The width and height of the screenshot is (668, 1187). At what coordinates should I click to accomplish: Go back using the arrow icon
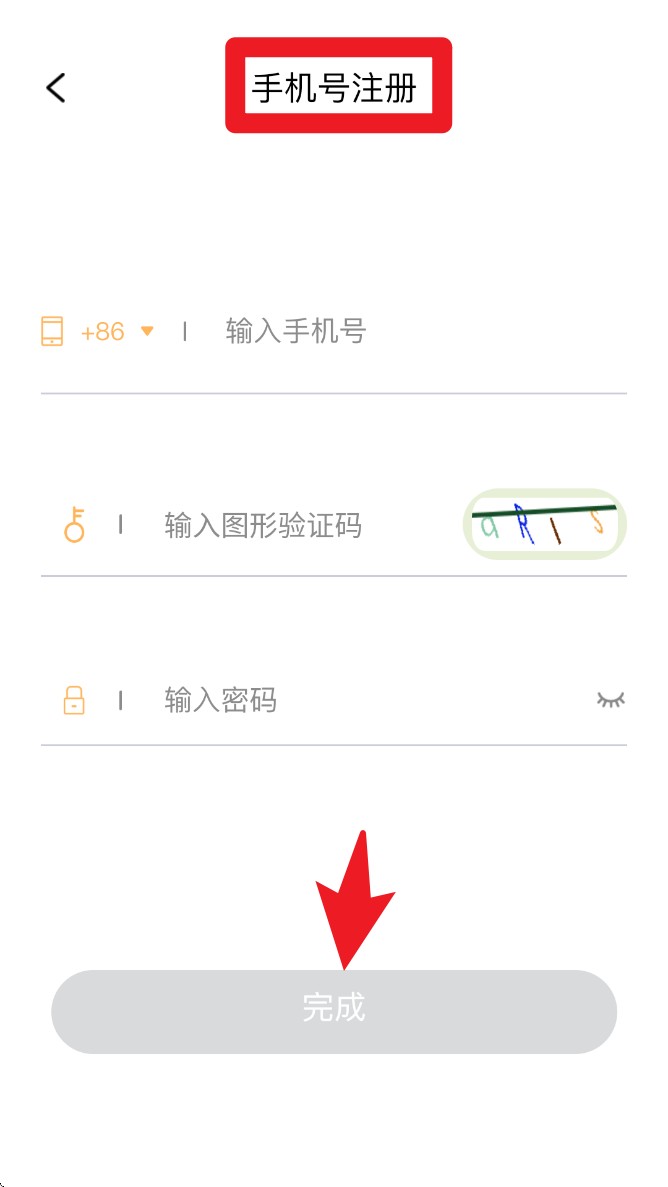pos(56,87)
